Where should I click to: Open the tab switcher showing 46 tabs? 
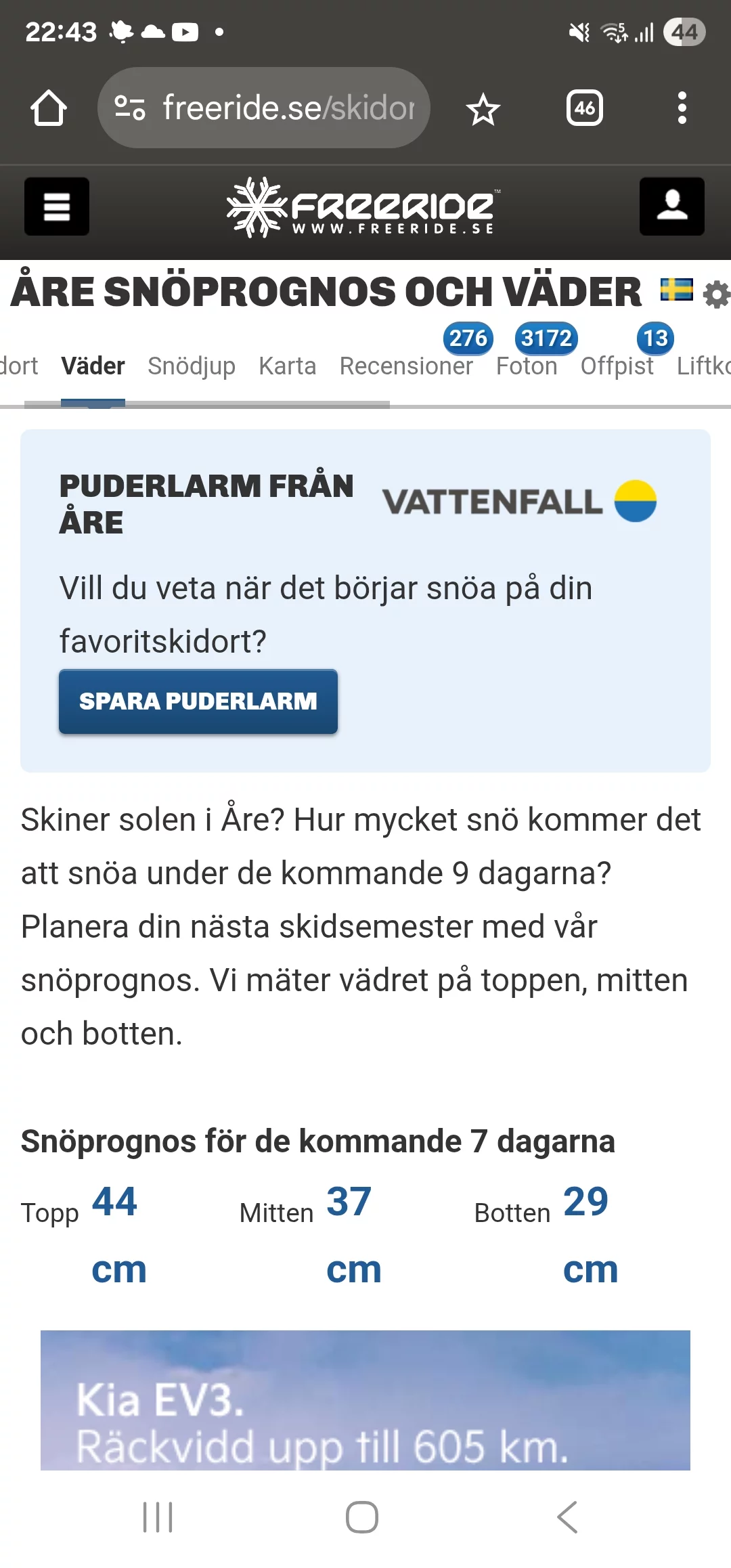point(584,108)
